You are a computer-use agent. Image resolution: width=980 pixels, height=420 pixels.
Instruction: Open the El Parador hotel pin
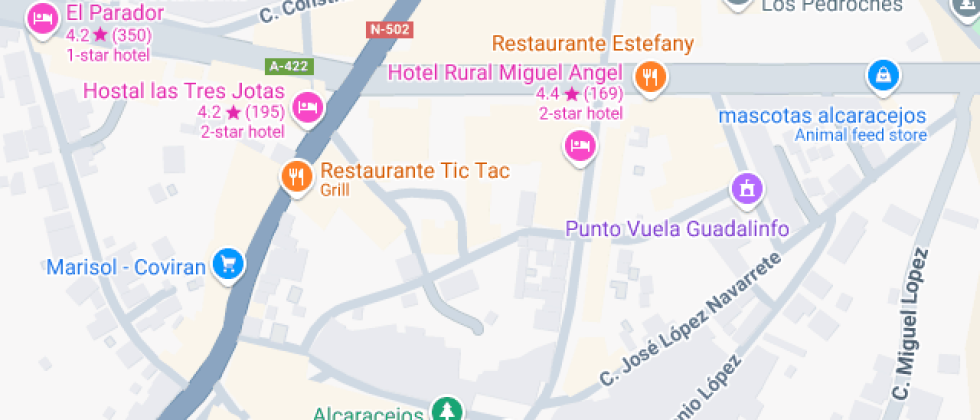pyautogui.click(x=42, y=19)
